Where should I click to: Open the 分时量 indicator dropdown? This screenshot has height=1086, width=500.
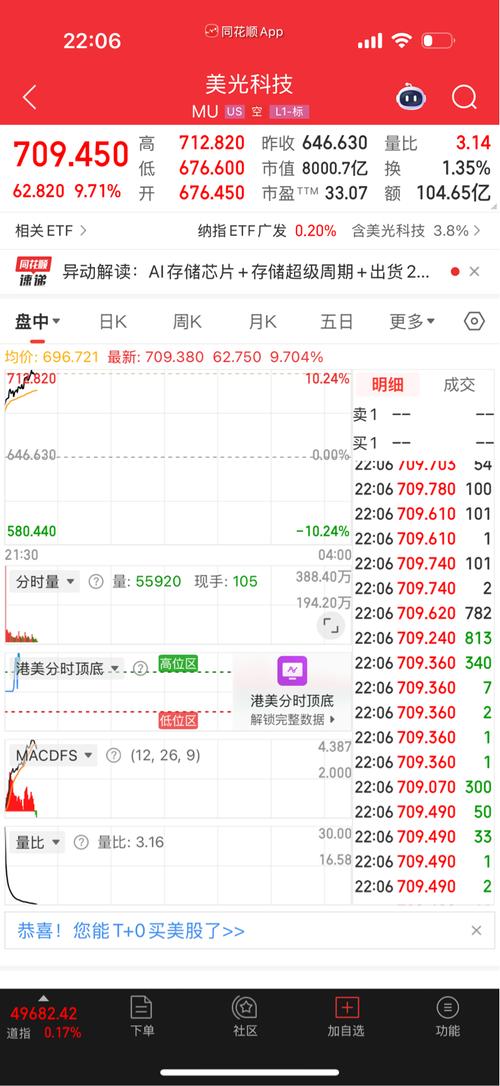[45, 582]
